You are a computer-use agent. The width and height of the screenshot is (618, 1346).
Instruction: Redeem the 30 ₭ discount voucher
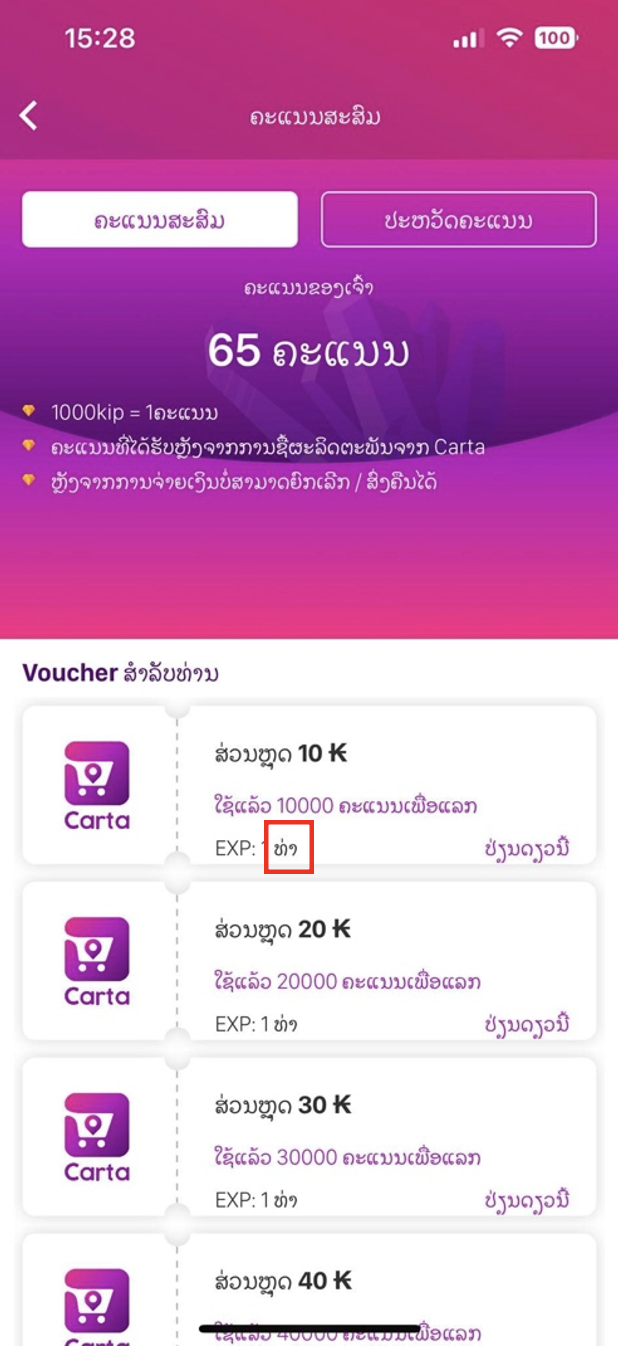click(527, 1199)
